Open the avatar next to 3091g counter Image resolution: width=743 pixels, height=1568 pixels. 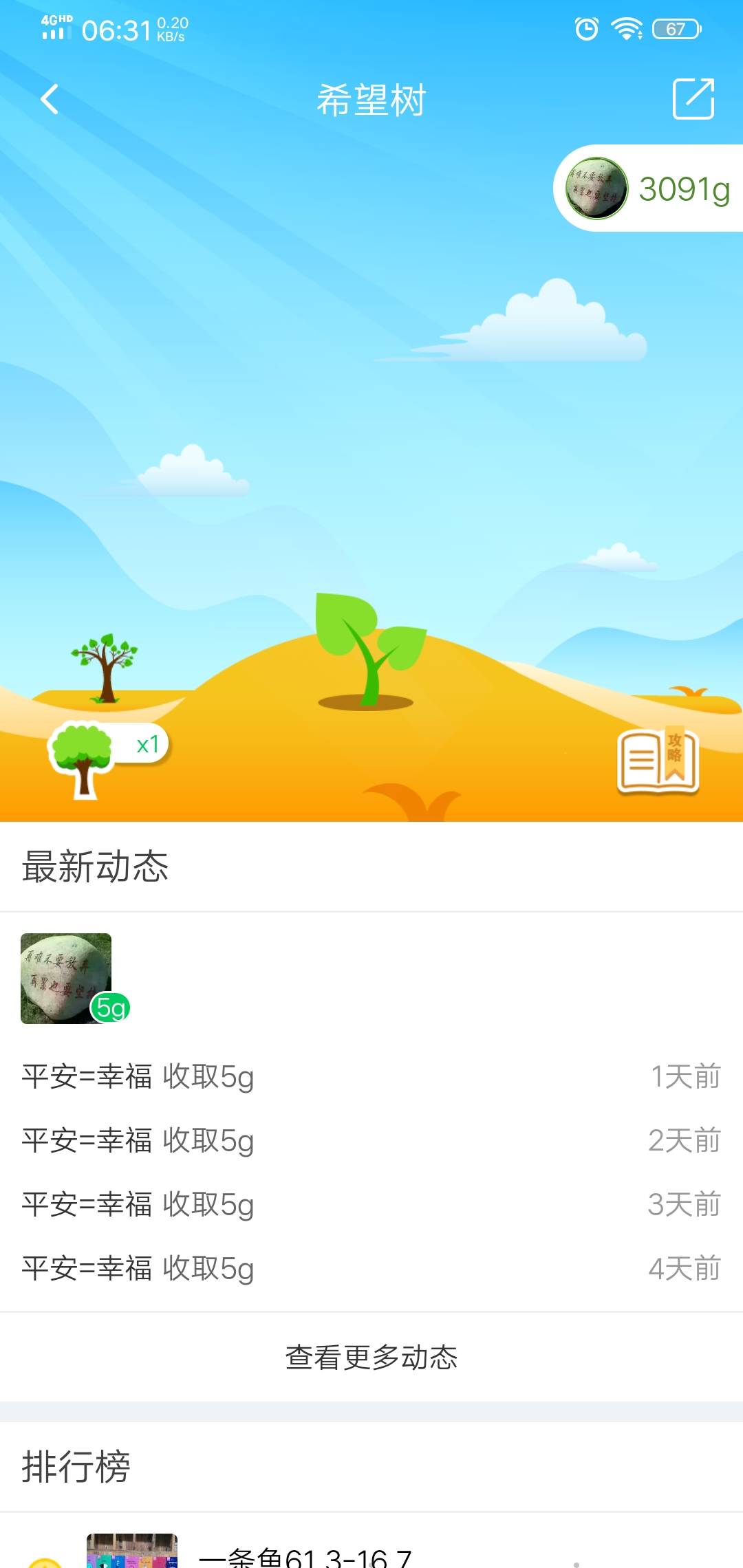coord(596,188)
